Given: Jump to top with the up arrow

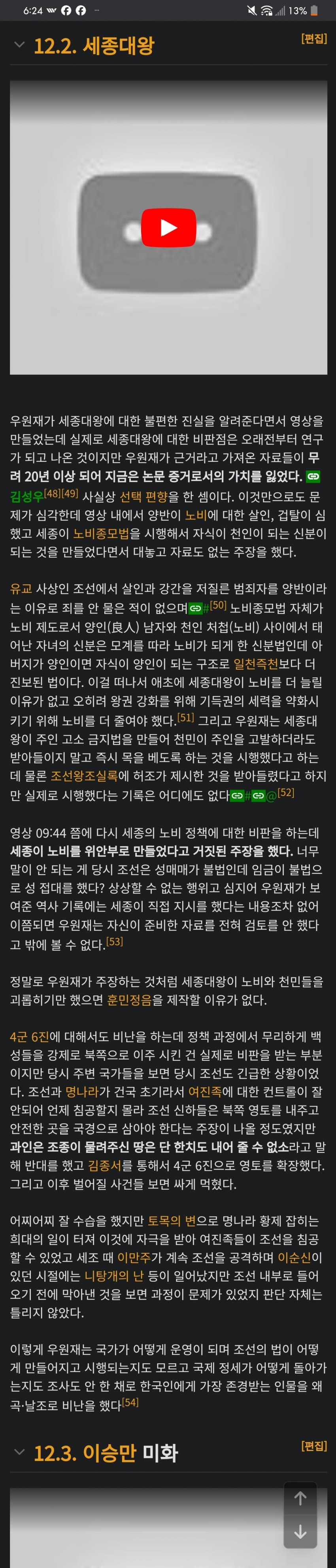Looking at the screenshot, I should pos(300,1498).
